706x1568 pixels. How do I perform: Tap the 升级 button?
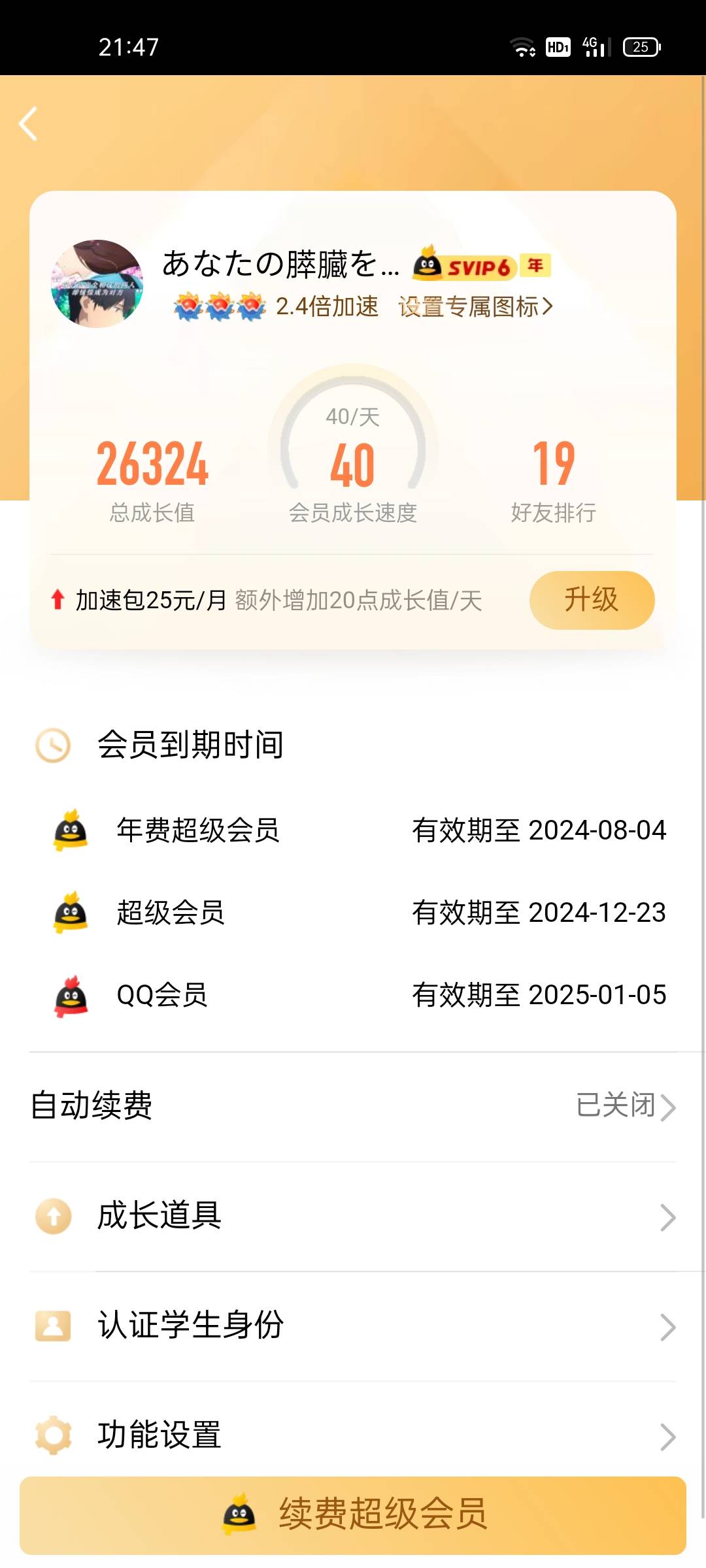point(592,600)
